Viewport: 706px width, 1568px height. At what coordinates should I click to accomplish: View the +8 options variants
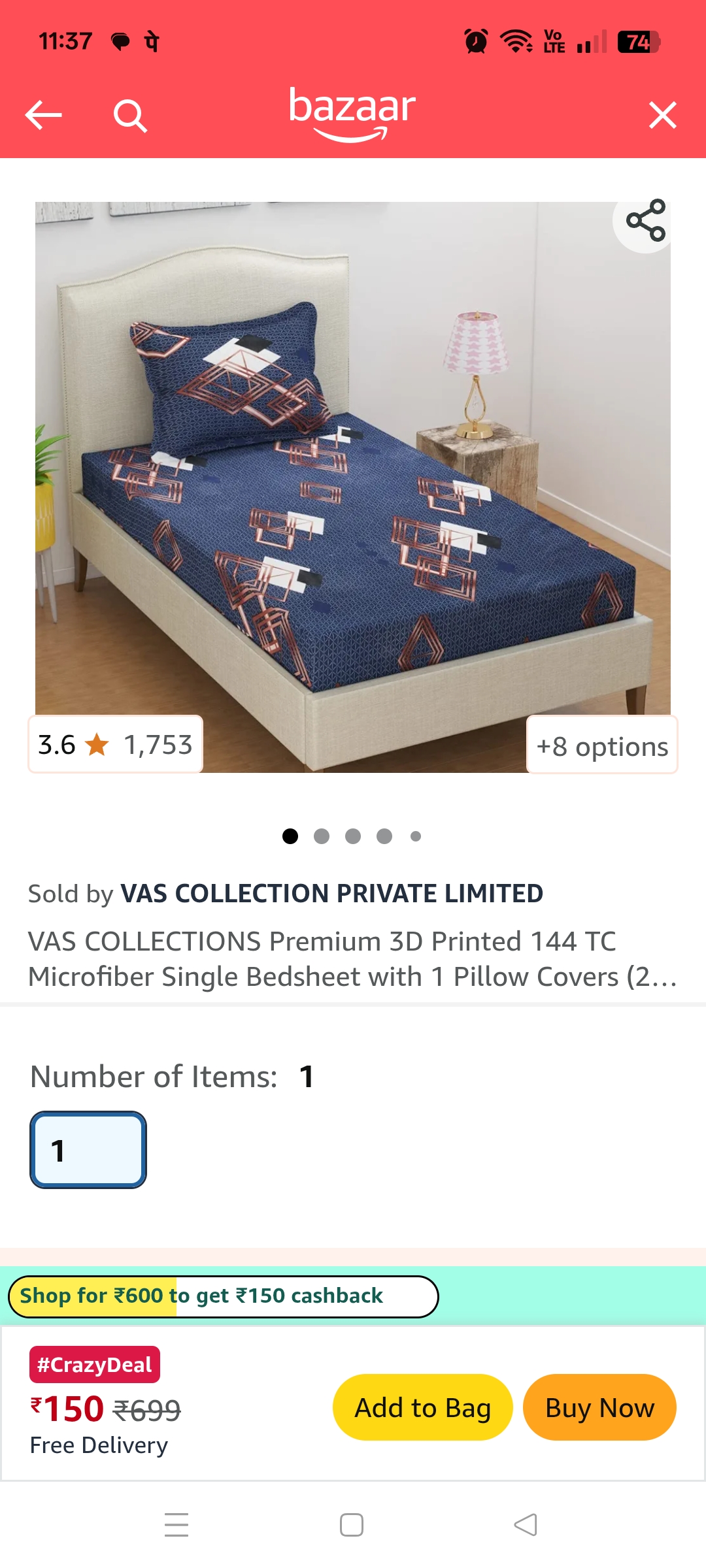click(x=601, y=745)
